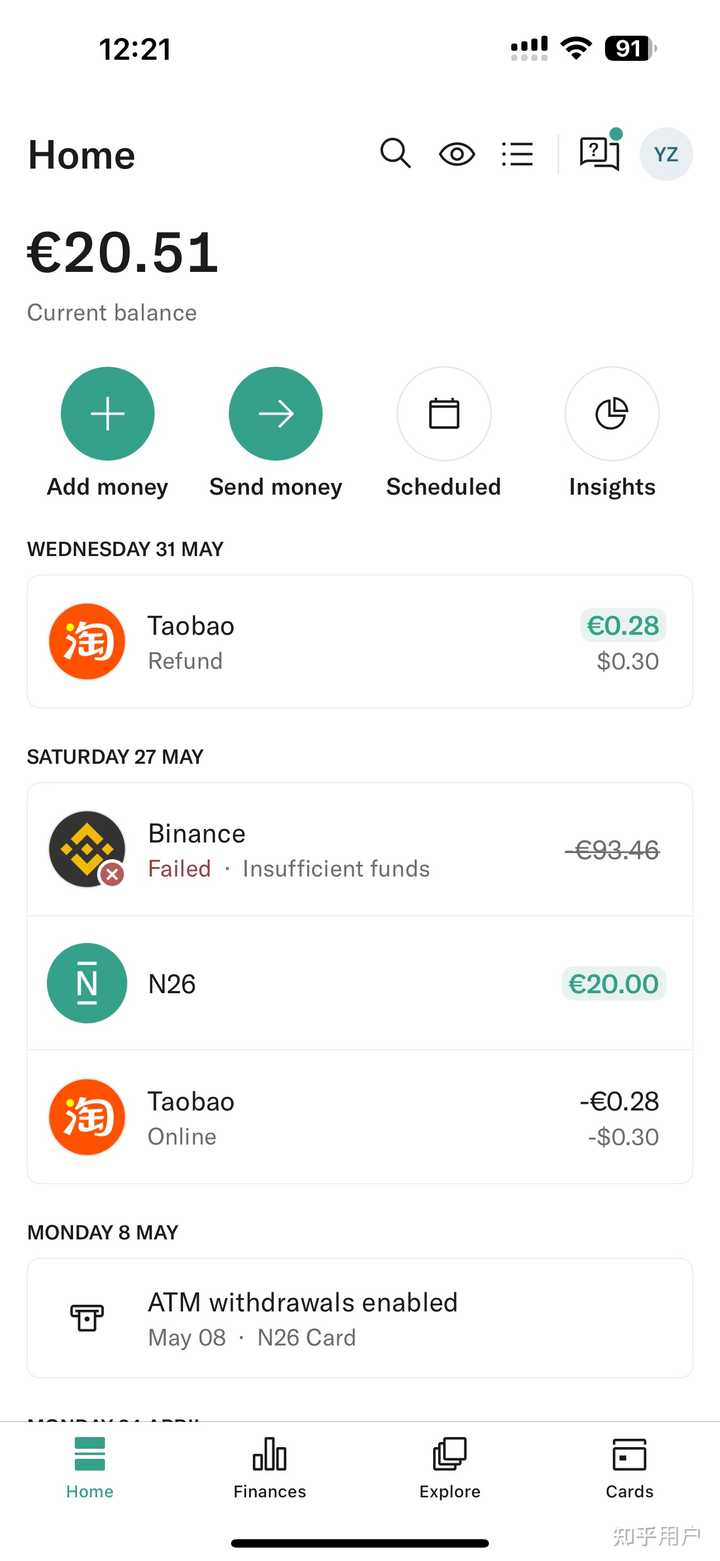This screenshot has height=1561, width=720.
Task: Switch to the Explore tab
Action: point(450,1467)
